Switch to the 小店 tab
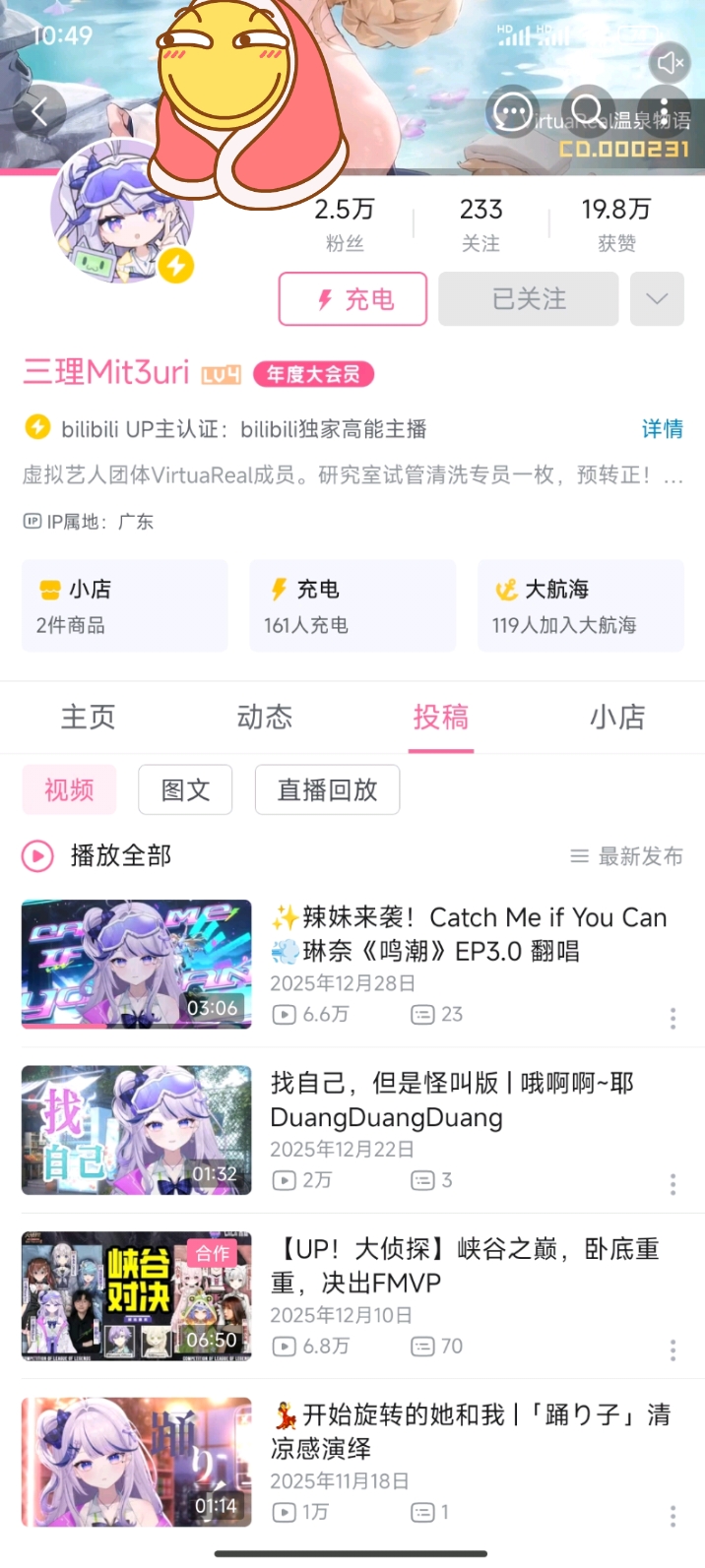Screen dimensions: 705x1568 pyautogui.click(x=617, y=718)
